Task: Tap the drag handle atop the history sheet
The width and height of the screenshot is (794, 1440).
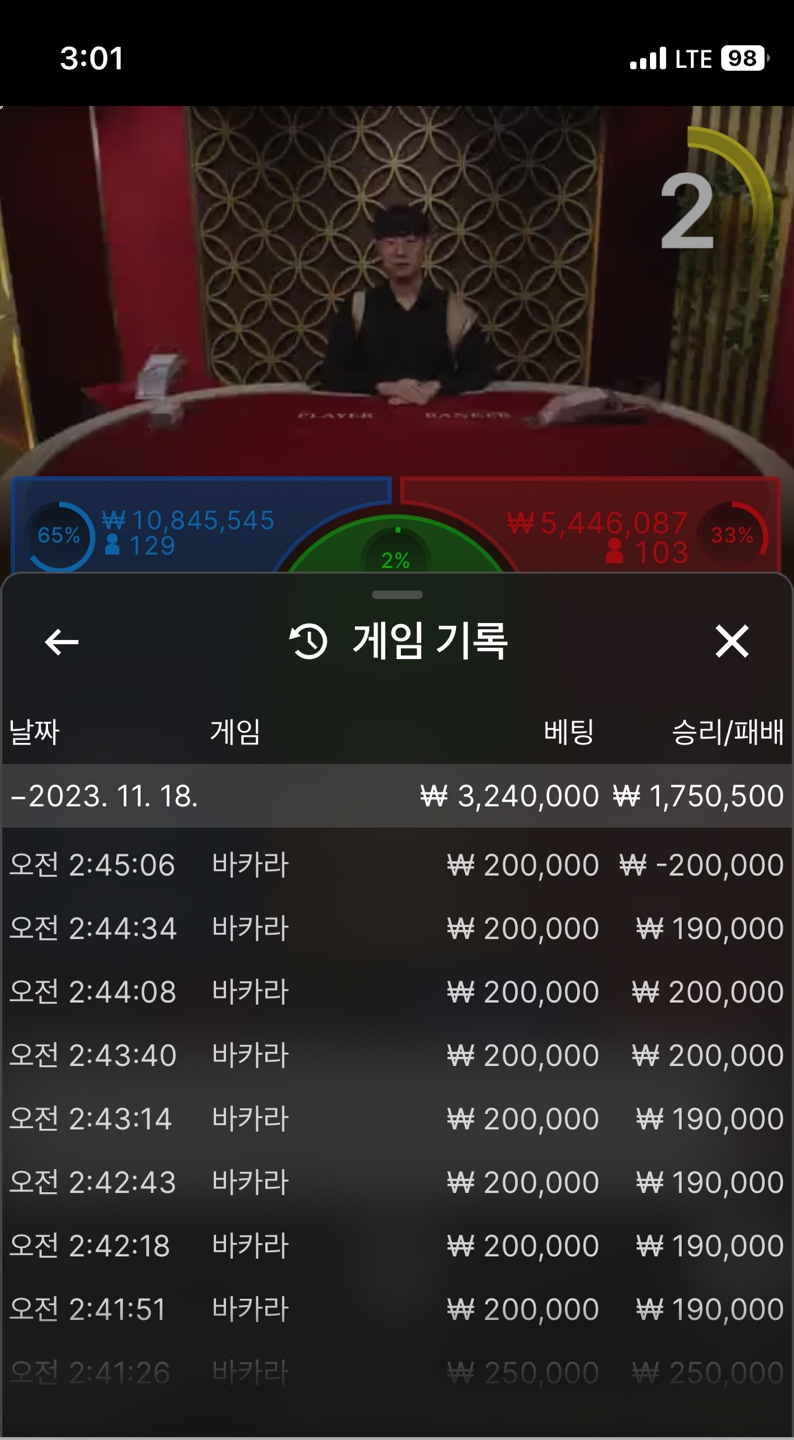Action: click(x=397, y=595)
